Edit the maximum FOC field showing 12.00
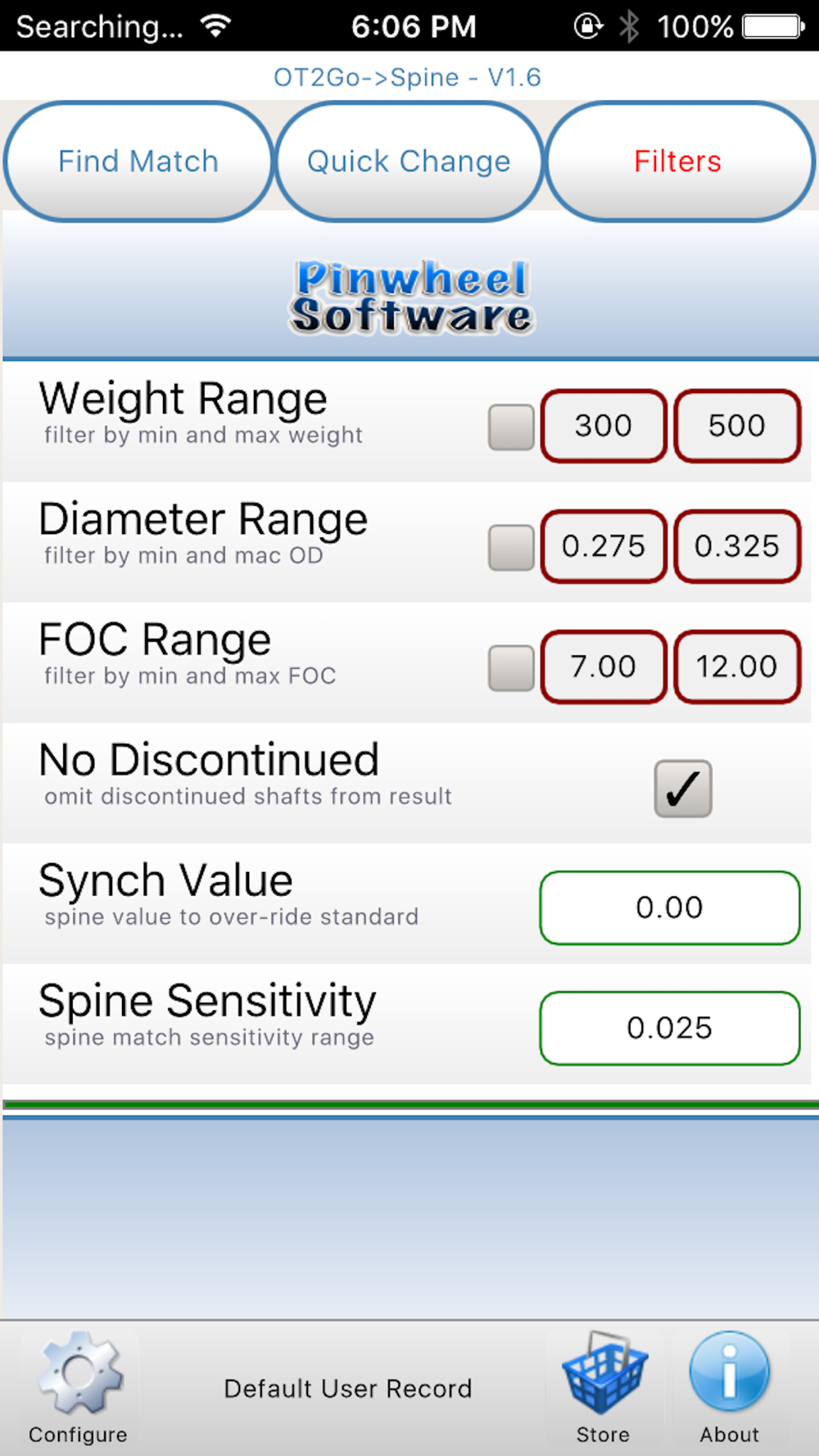This screenshot has width=819, height=1456. (737, 667)
